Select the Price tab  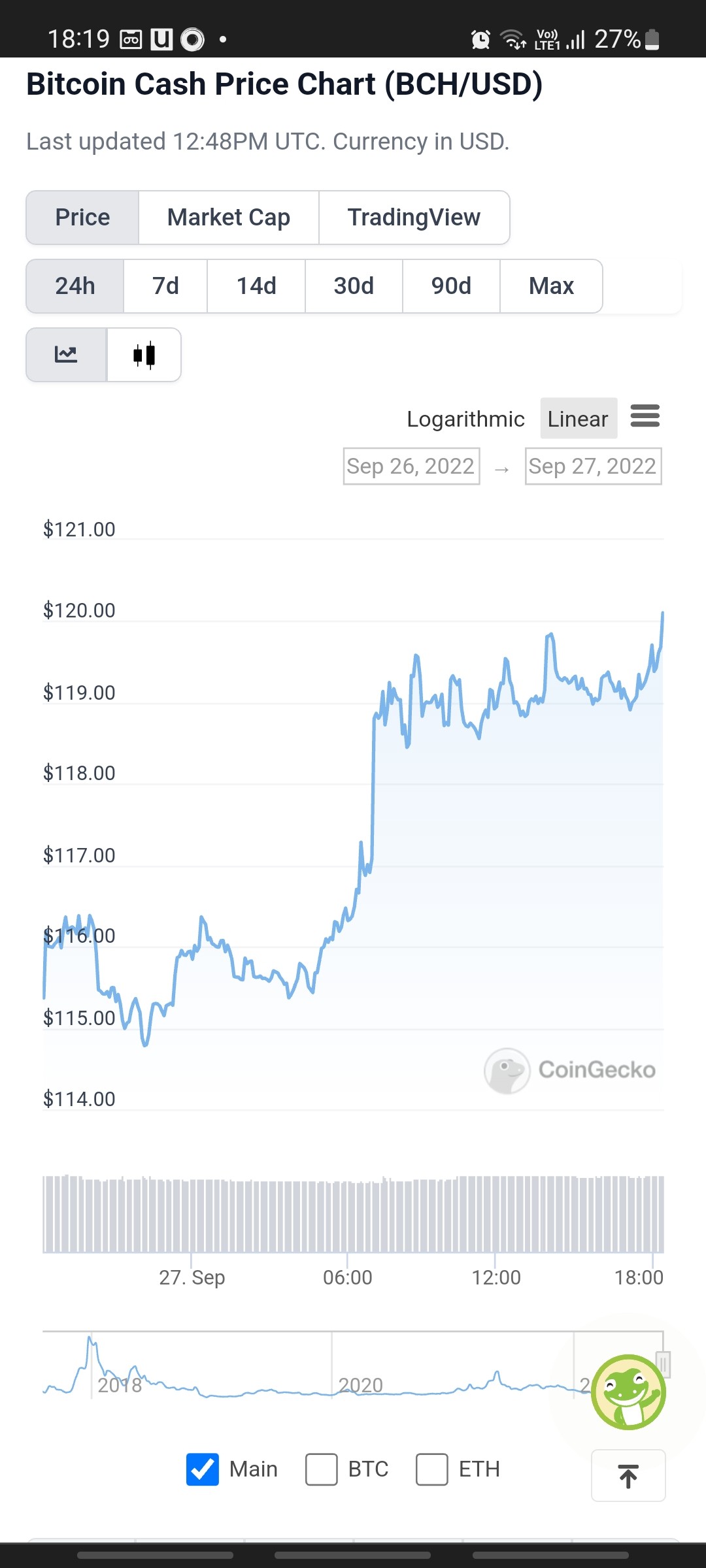pos(82,218)
